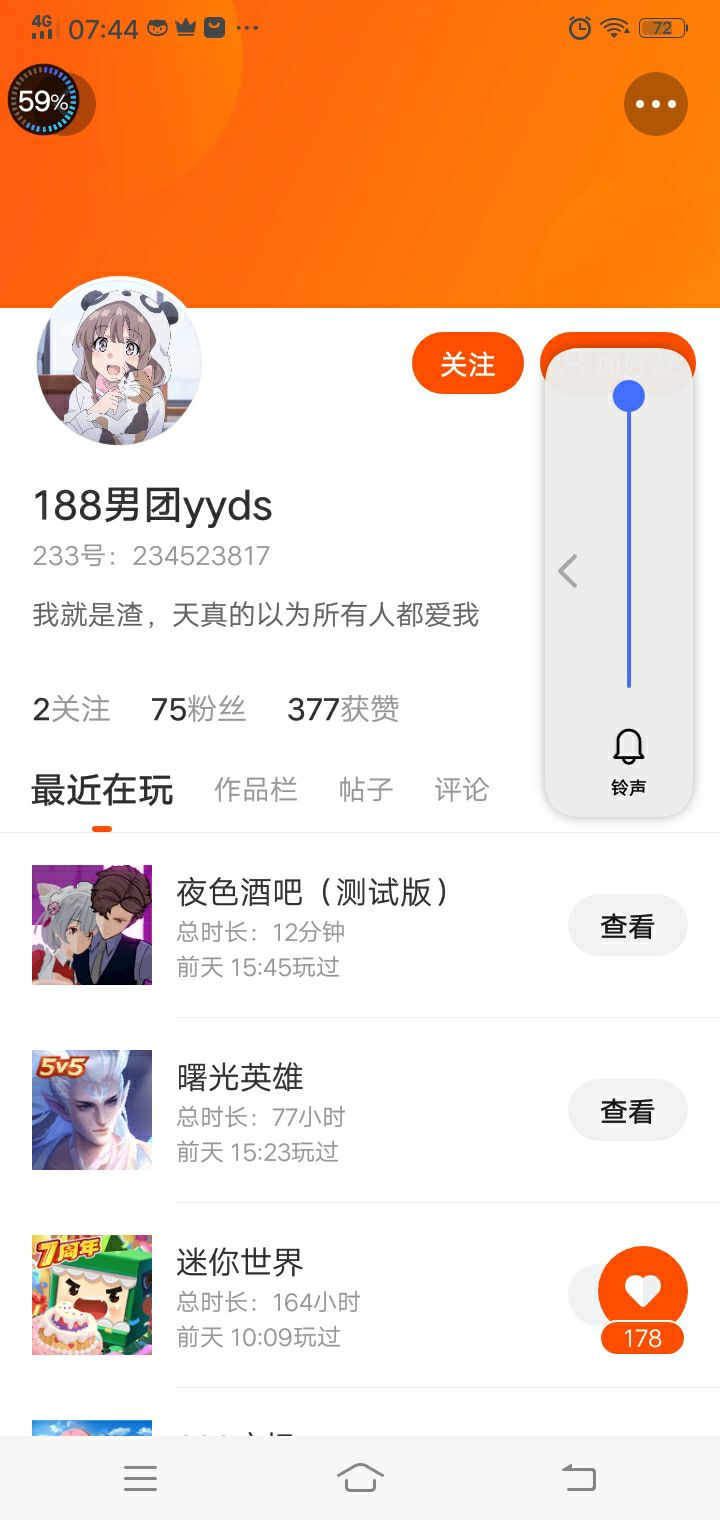Go to the home screen
Image resolution: width=720 pixels, height=1520 pixels.
click(360, 1477)
